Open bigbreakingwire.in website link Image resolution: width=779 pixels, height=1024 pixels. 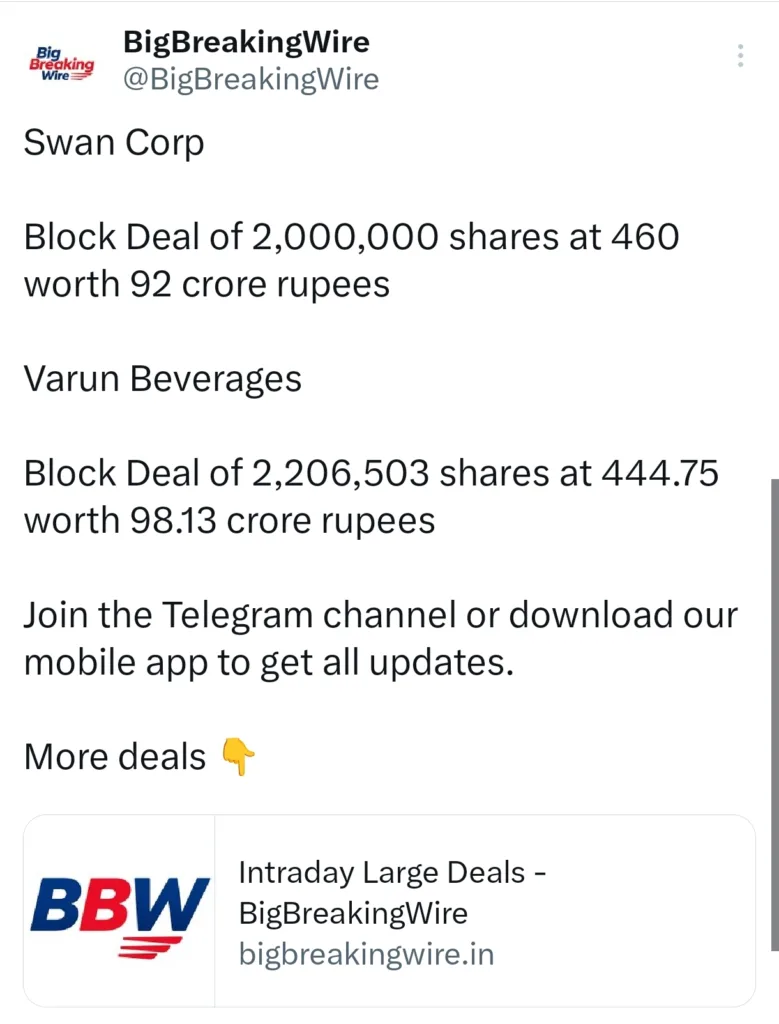click(x=367, y=955)
